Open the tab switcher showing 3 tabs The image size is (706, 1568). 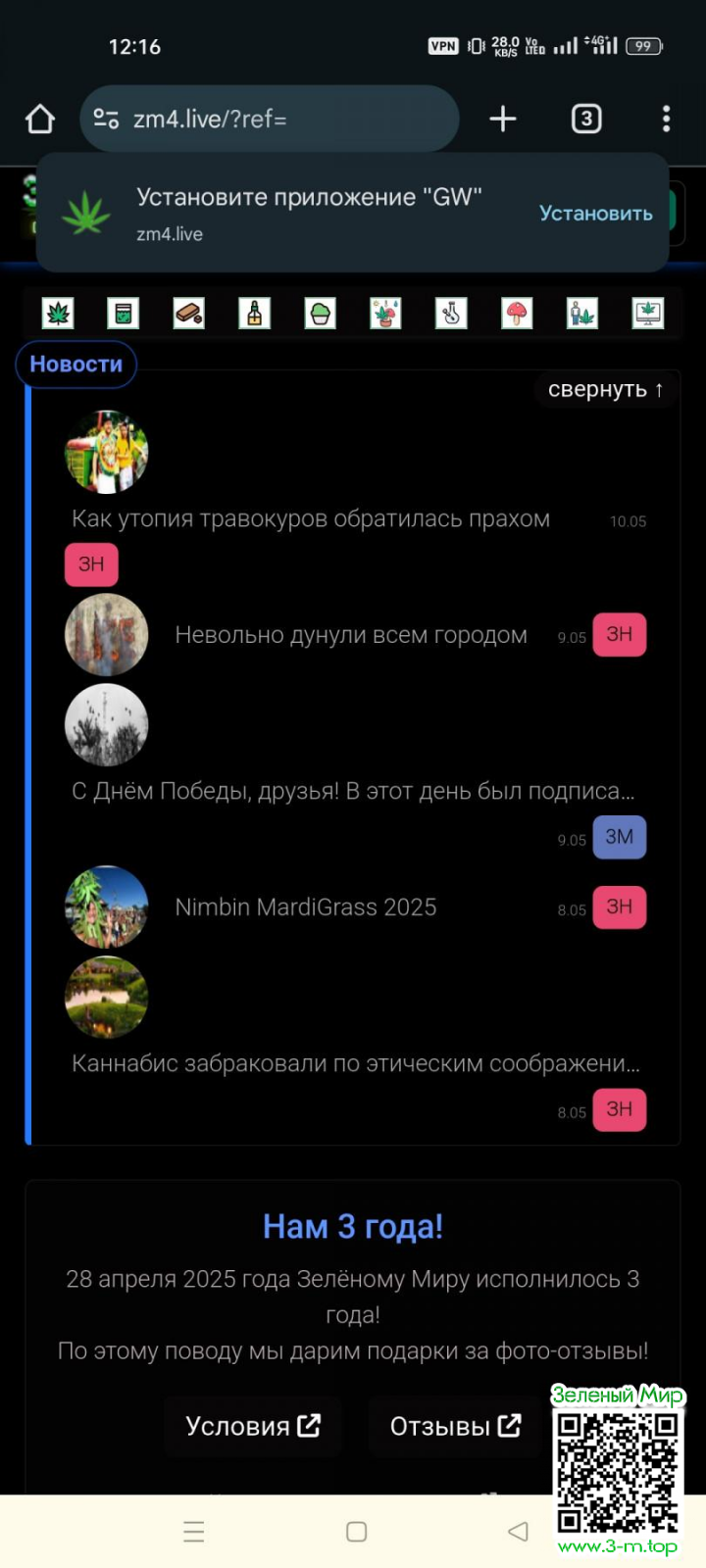pyautogui.click(x=585, y=119)
